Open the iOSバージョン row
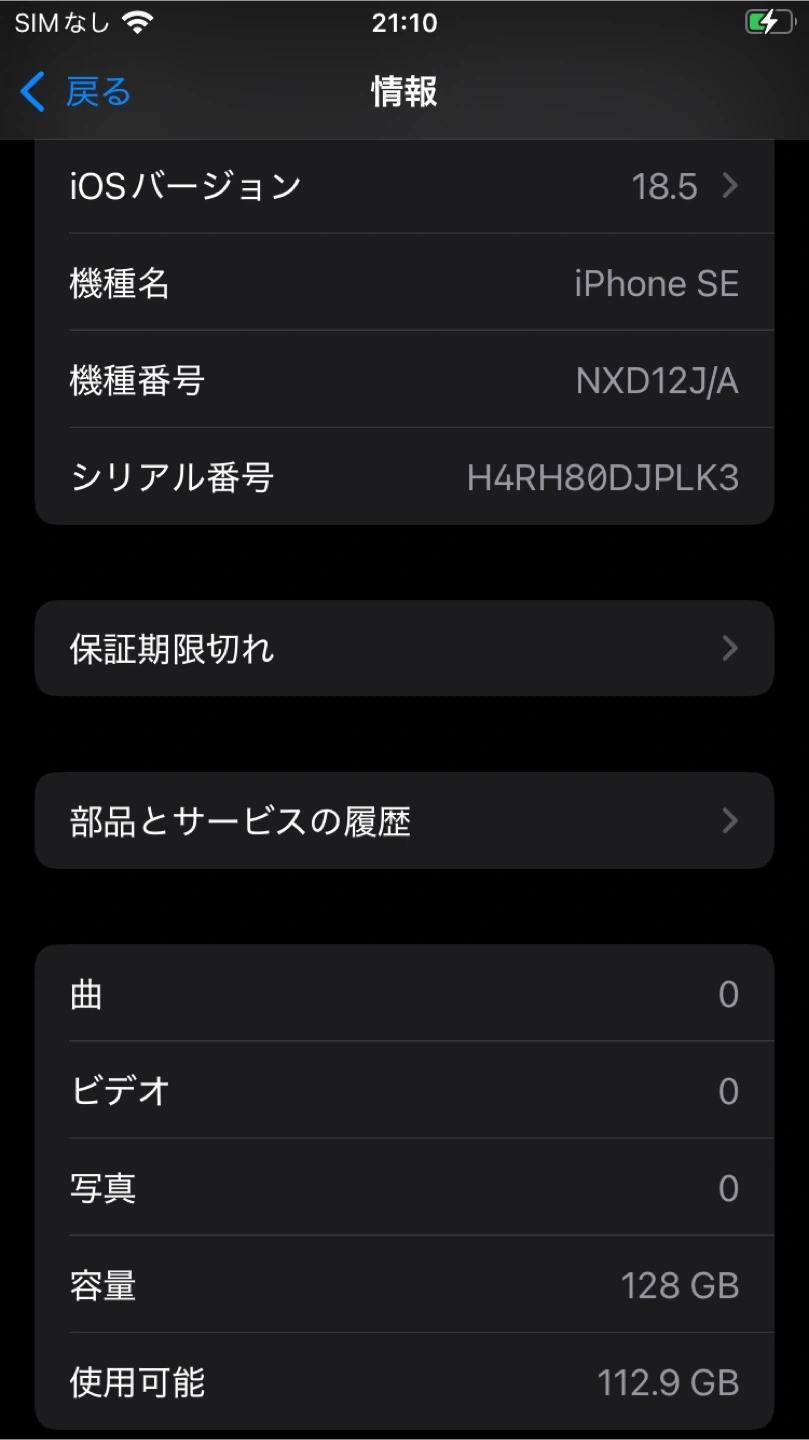 404,186
